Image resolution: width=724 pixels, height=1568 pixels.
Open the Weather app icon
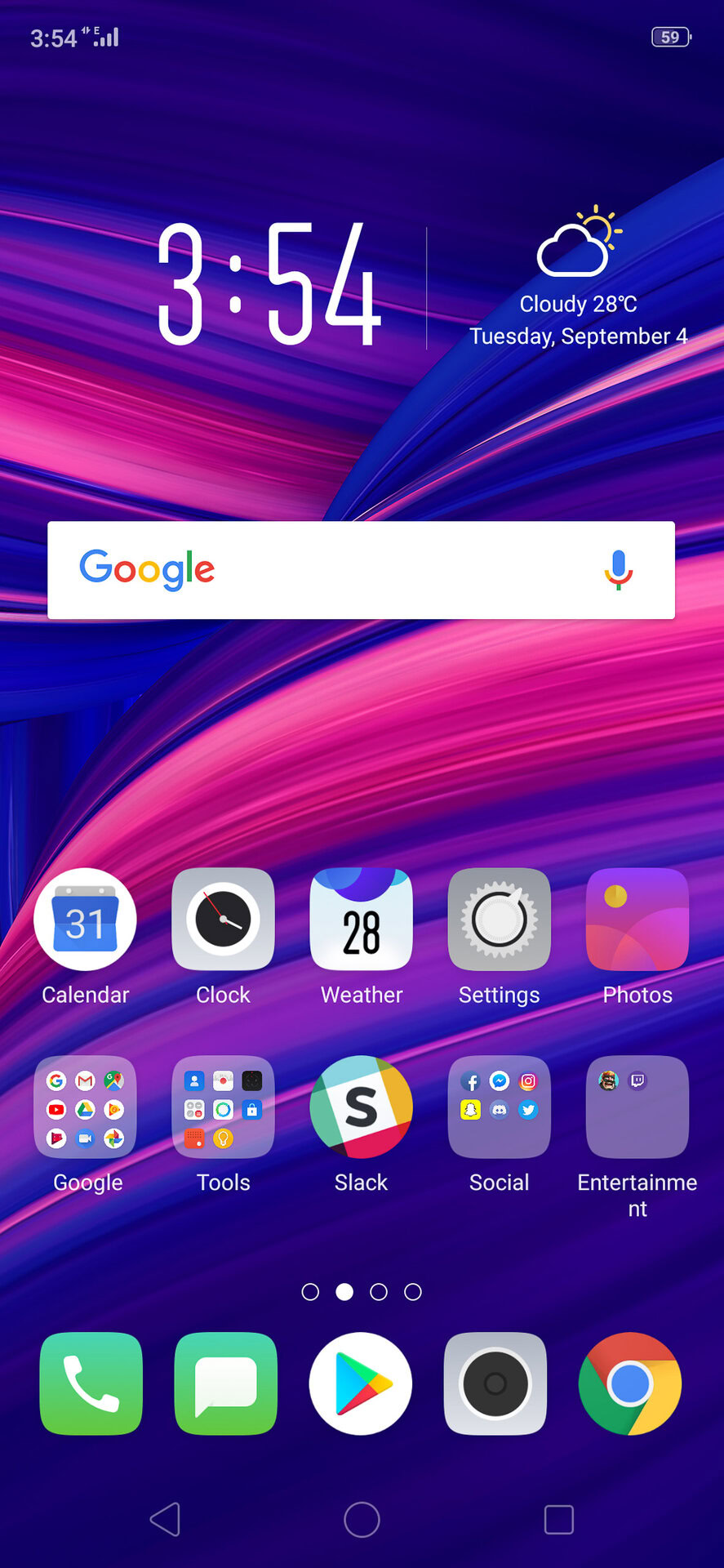(x=361, y=920)
